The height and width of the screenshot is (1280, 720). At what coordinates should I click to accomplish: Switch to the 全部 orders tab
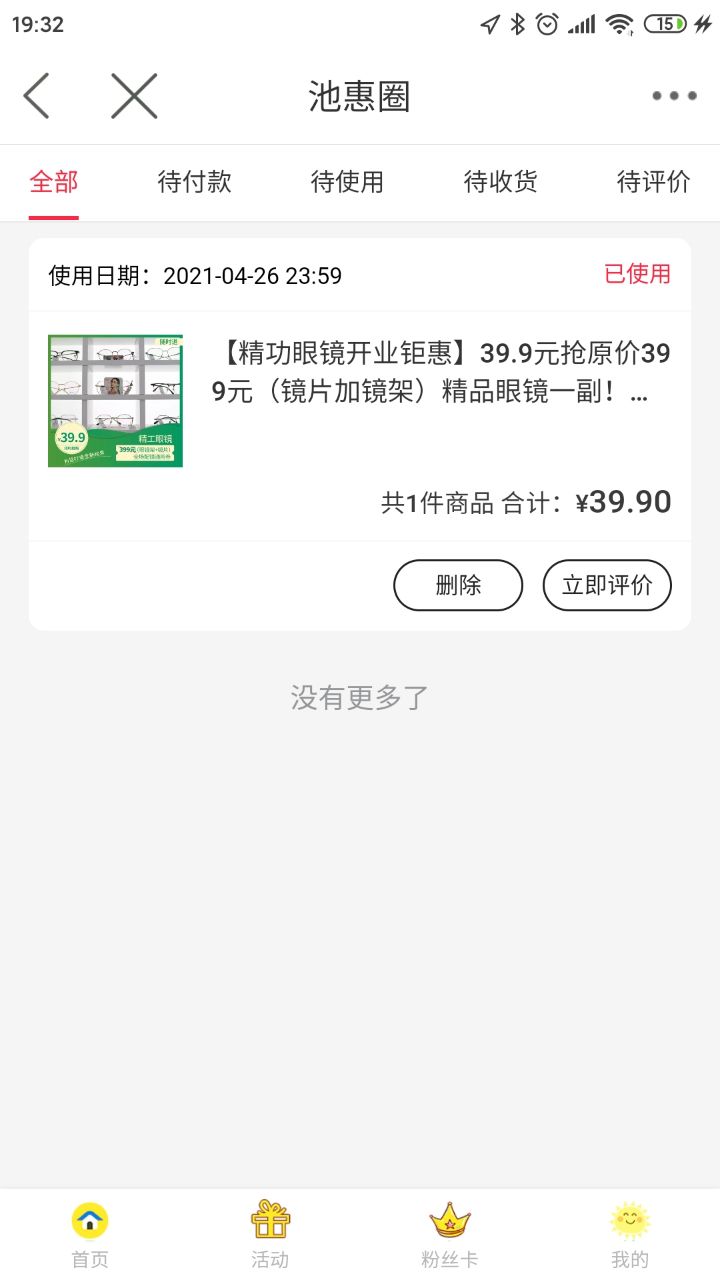pos(54,182)
